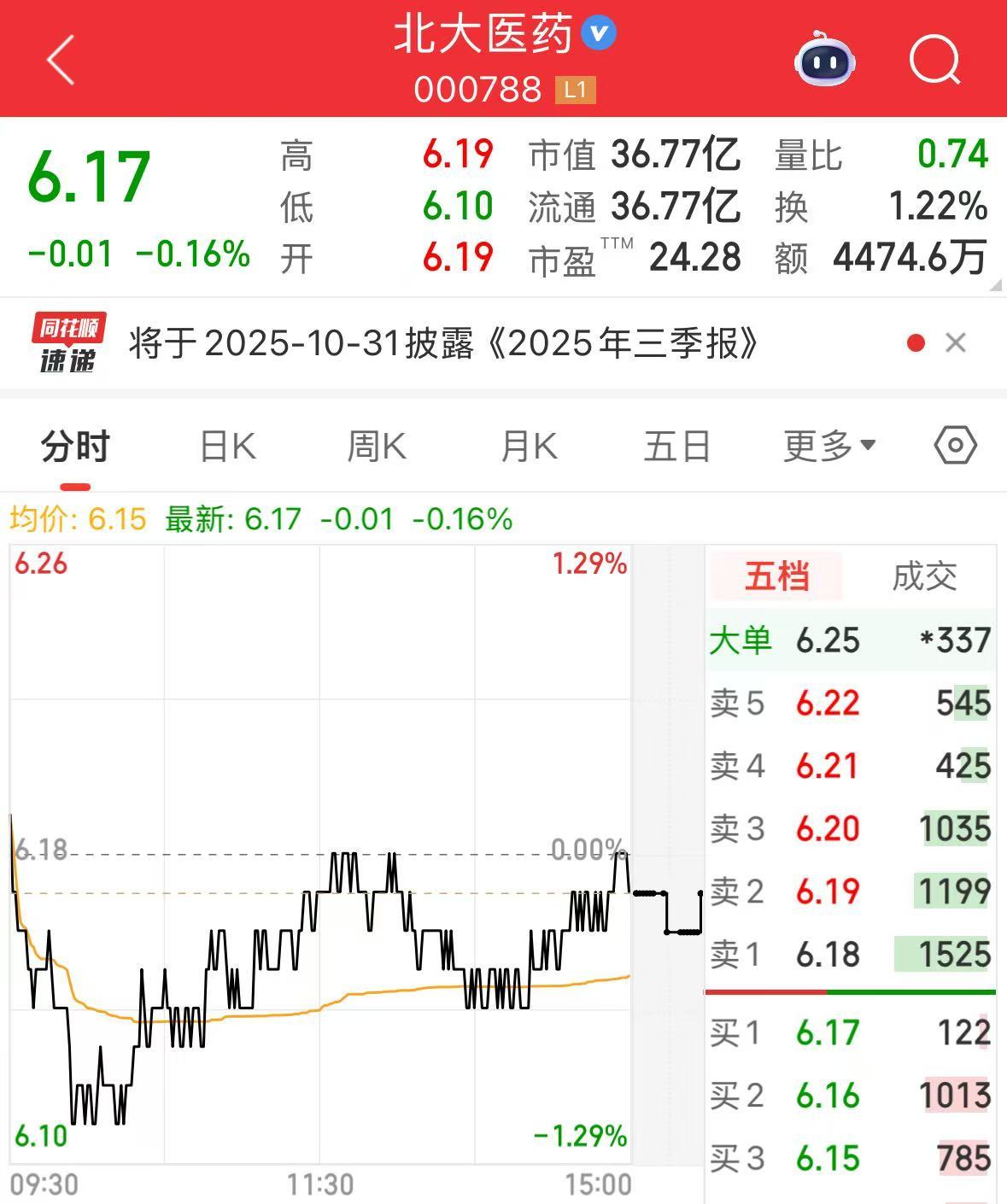
Task: Switch to the 分时 chart tab
Action: point(75,447)
